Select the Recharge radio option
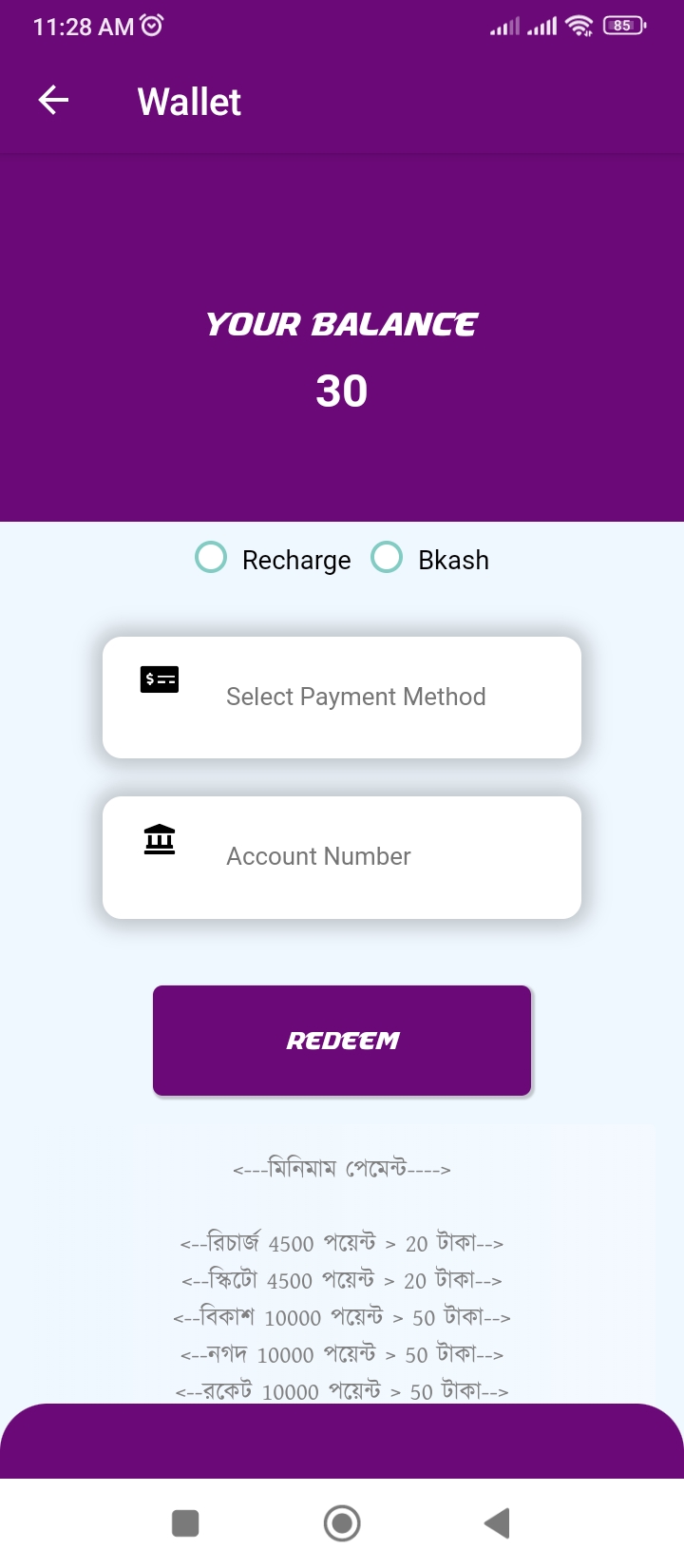This screenshot has width=684, height=1568. coord(210,558)
